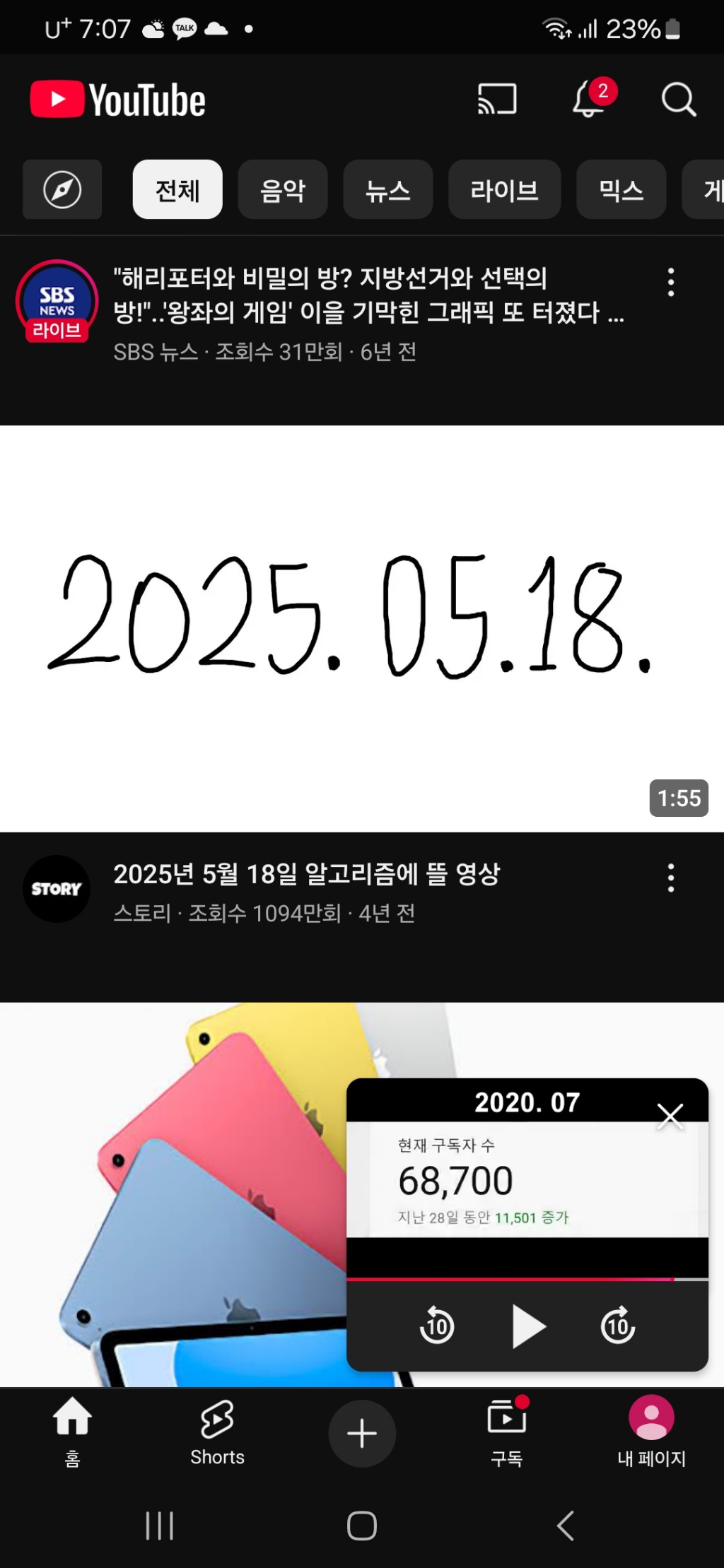Open more options for 스토리 video

[670, 878]
